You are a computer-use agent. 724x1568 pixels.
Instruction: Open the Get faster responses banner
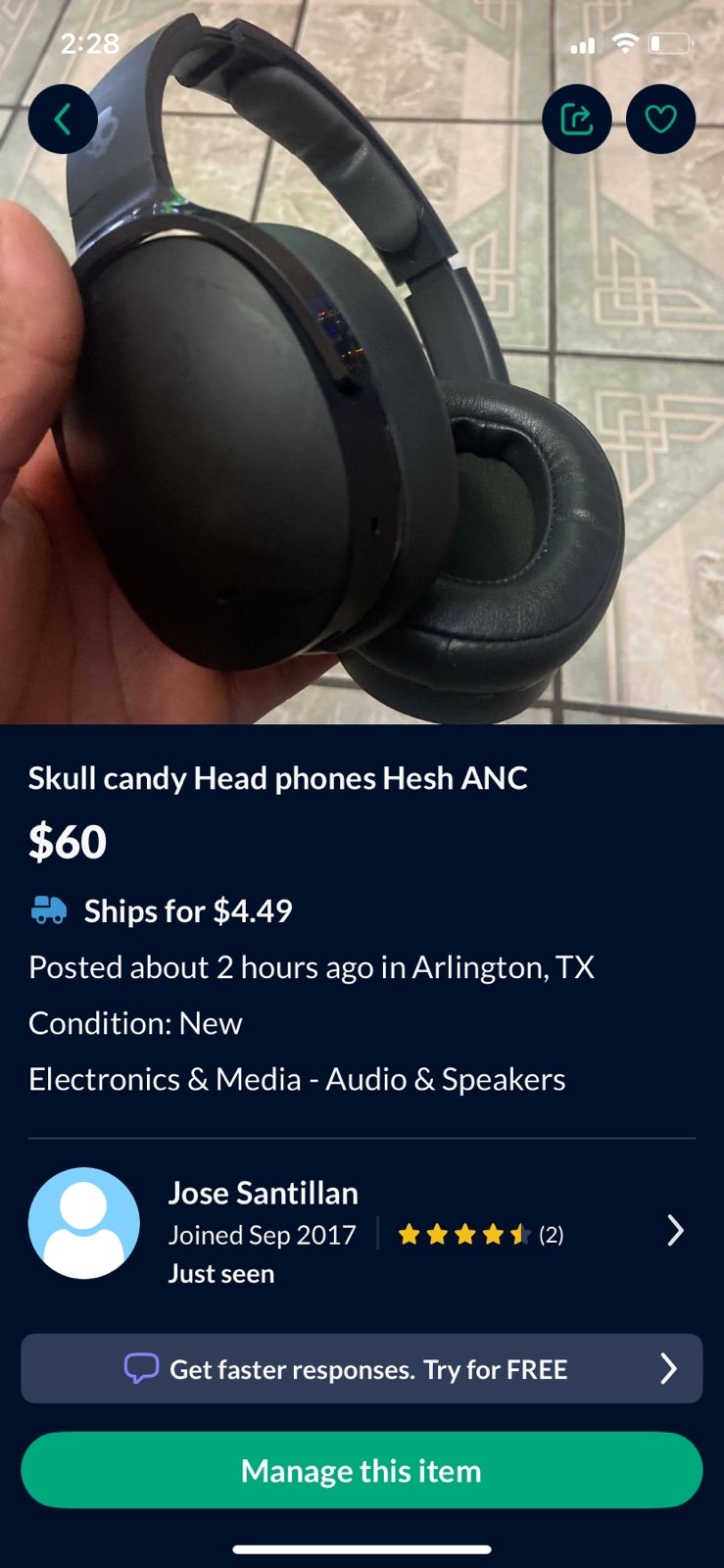(362, 1368)
